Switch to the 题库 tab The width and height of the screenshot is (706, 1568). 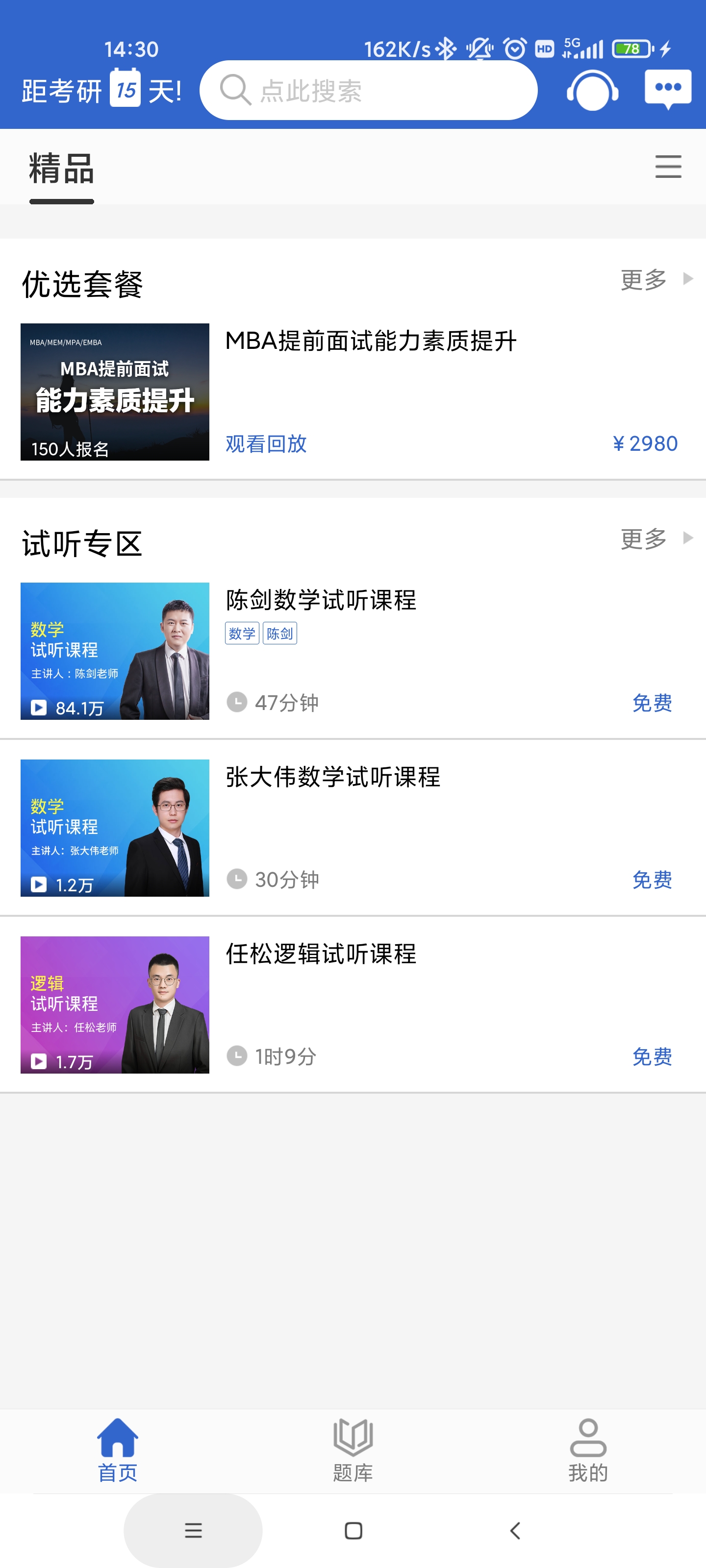353,1450
